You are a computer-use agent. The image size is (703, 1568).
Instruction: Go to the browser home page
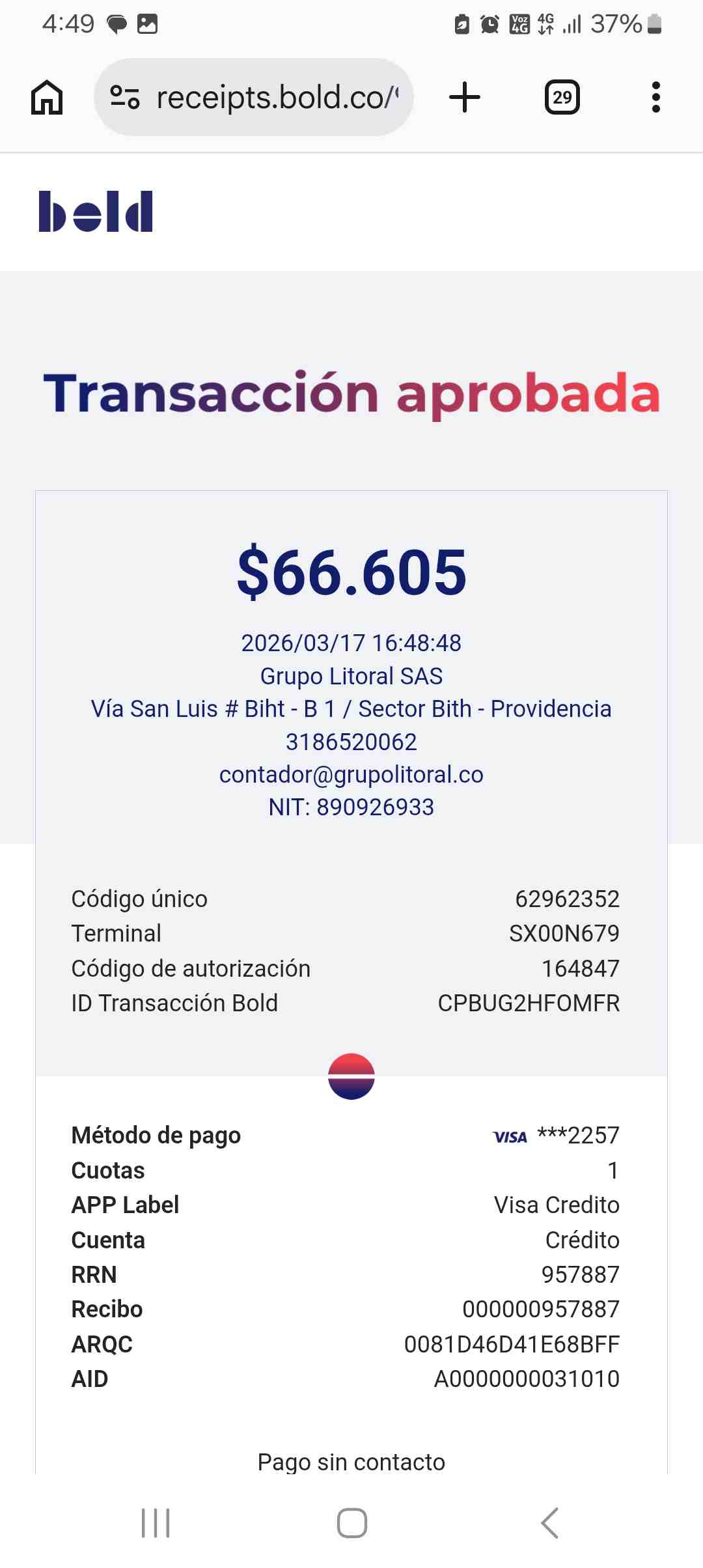pos(47,98)
